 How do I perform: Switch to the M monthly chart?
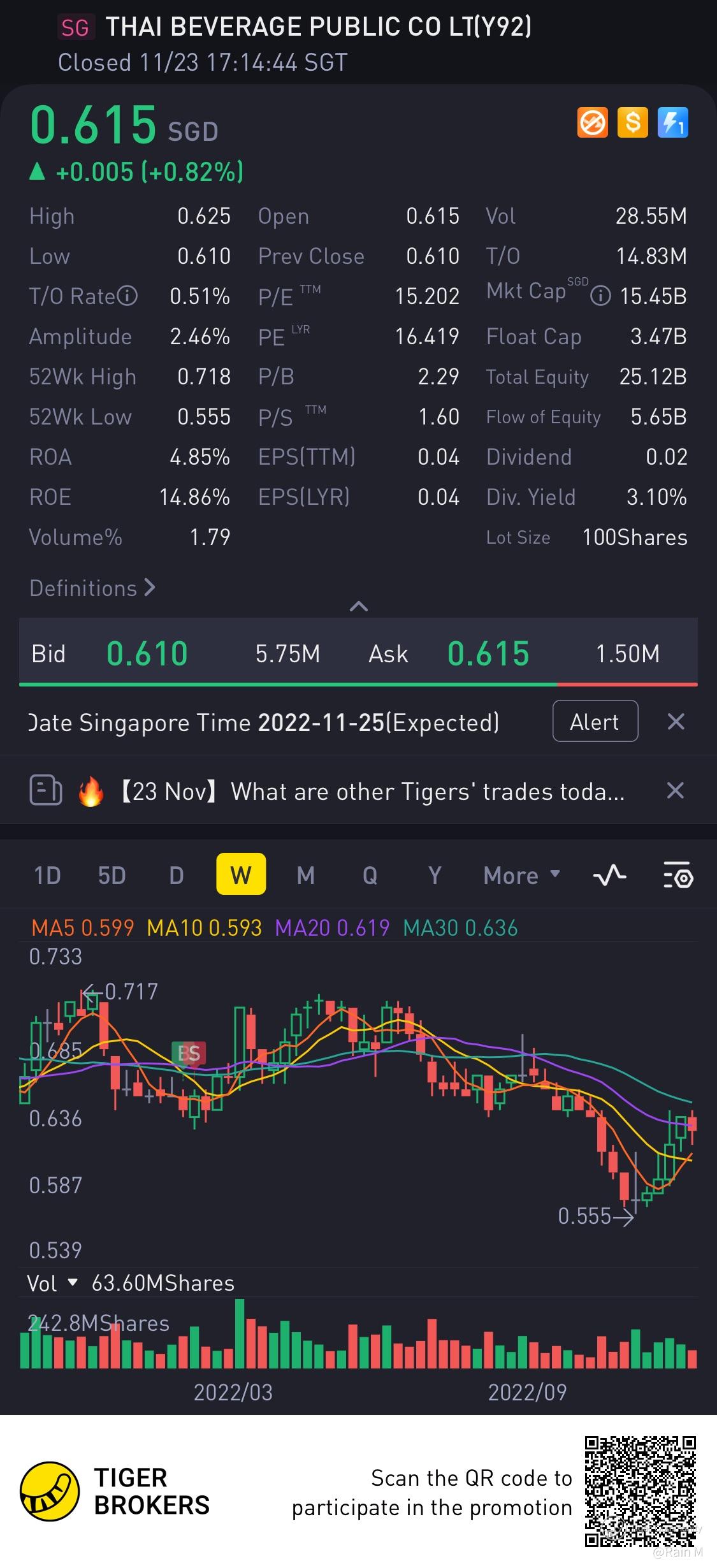(x=305, y=875)
